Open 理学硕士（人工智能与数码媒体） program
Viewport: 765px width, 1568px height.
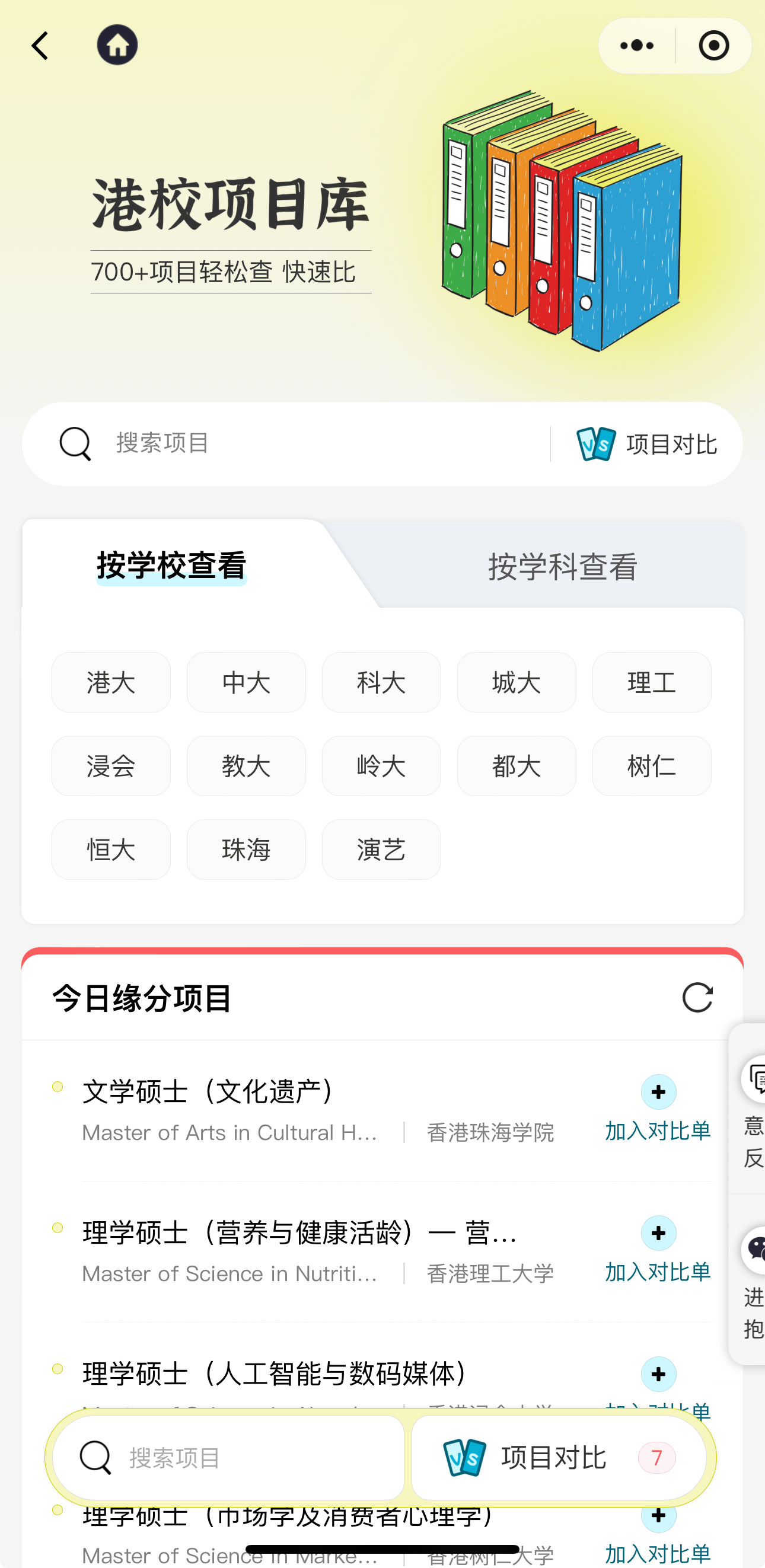(x=278, y=1374)
